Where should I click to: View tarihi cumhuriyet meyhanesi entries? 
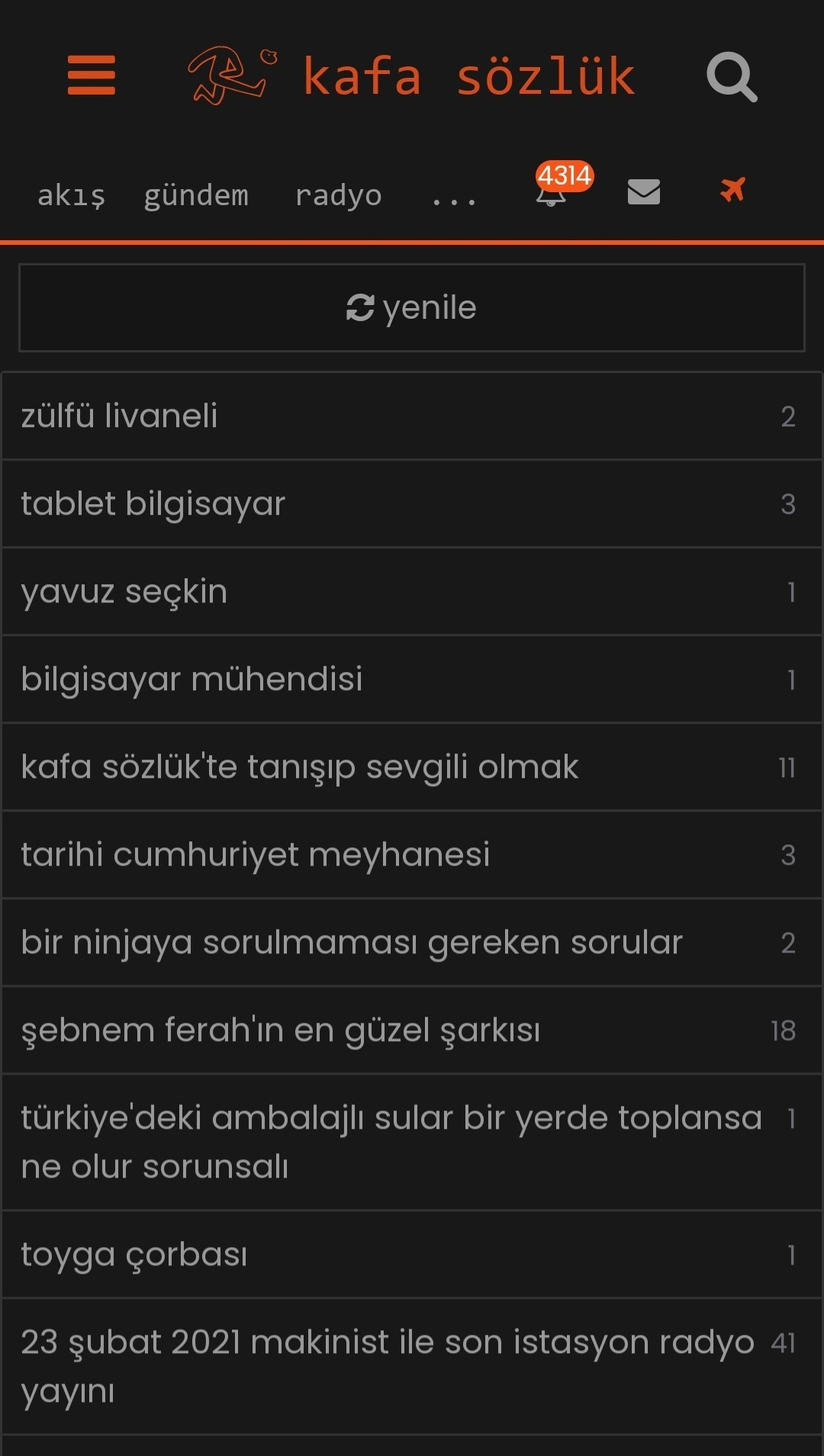pos(256,855)
